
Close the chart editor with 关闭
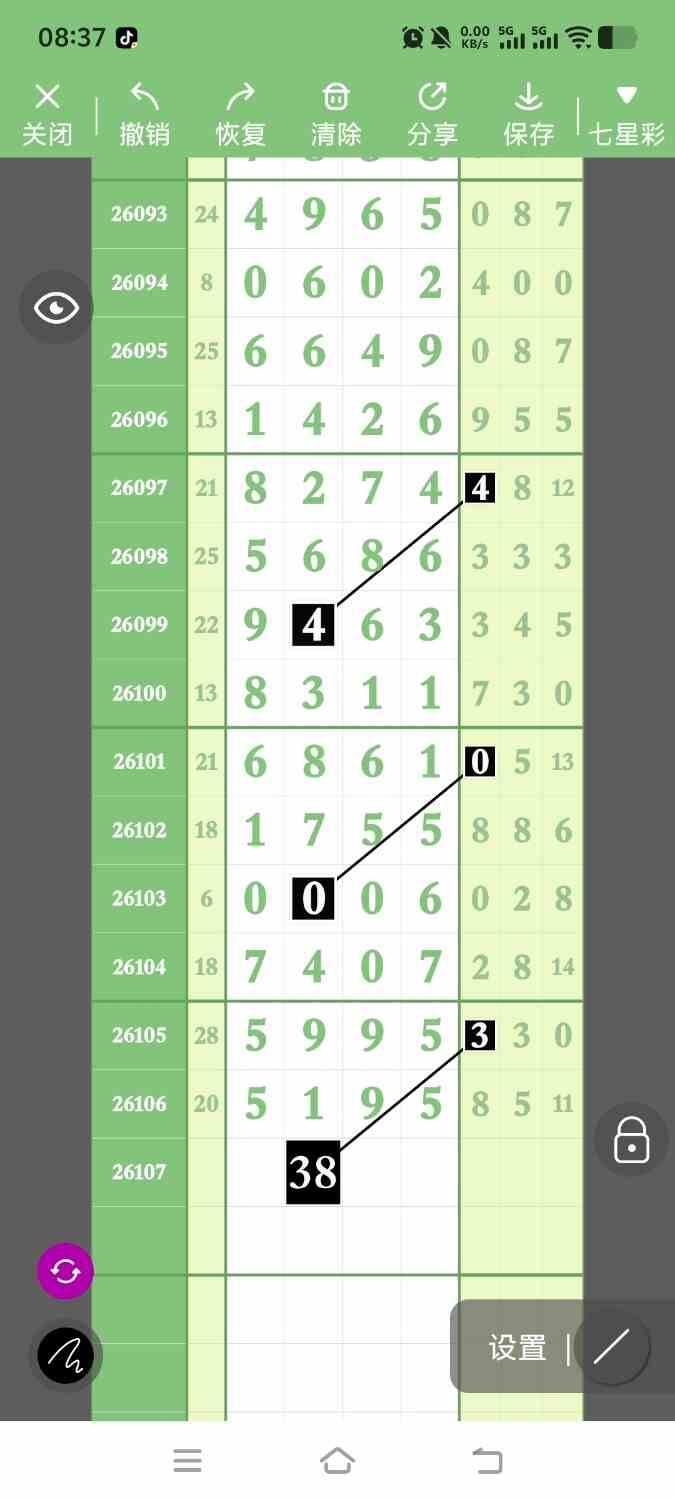(x=47, y=115)
